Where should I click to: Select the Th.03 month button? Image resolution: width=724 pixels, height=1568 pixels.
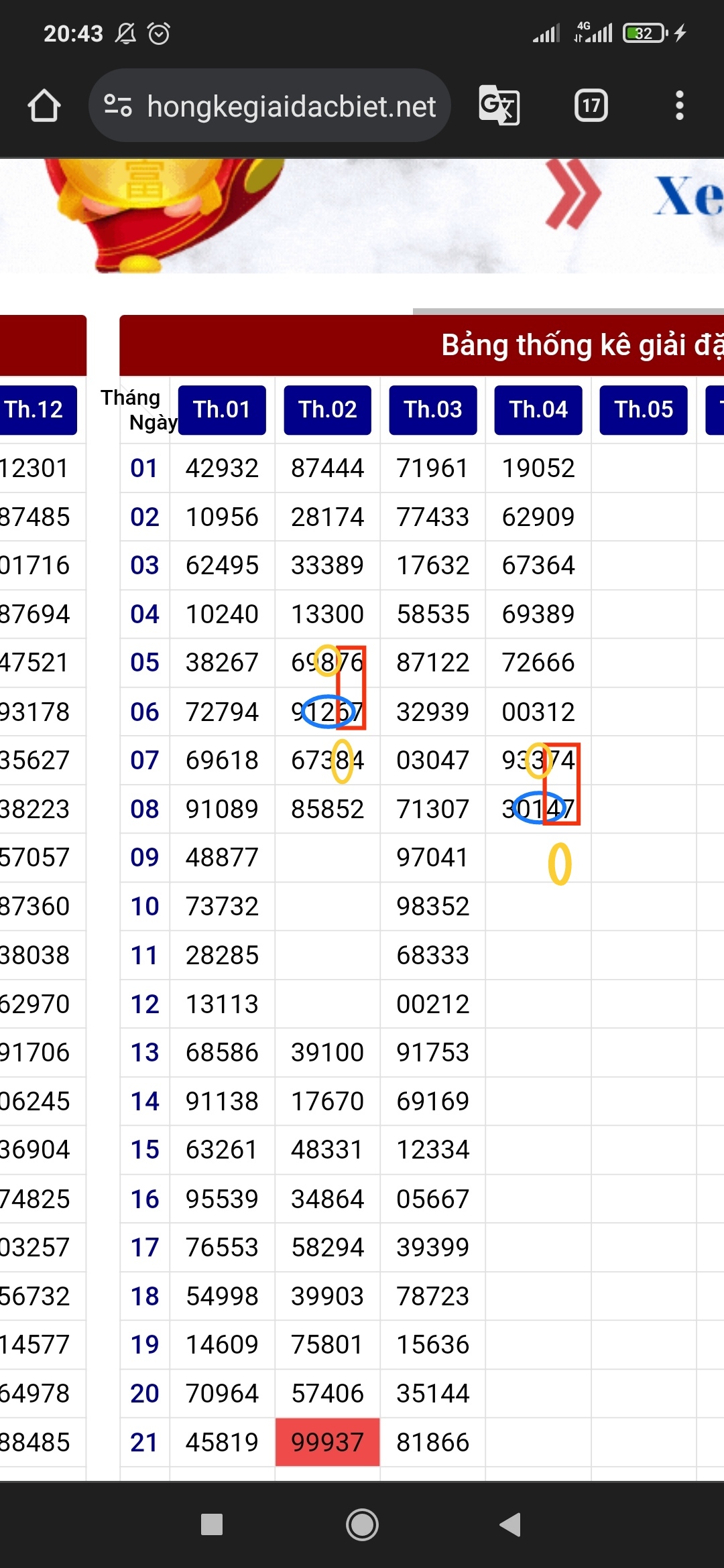point(433,409)
